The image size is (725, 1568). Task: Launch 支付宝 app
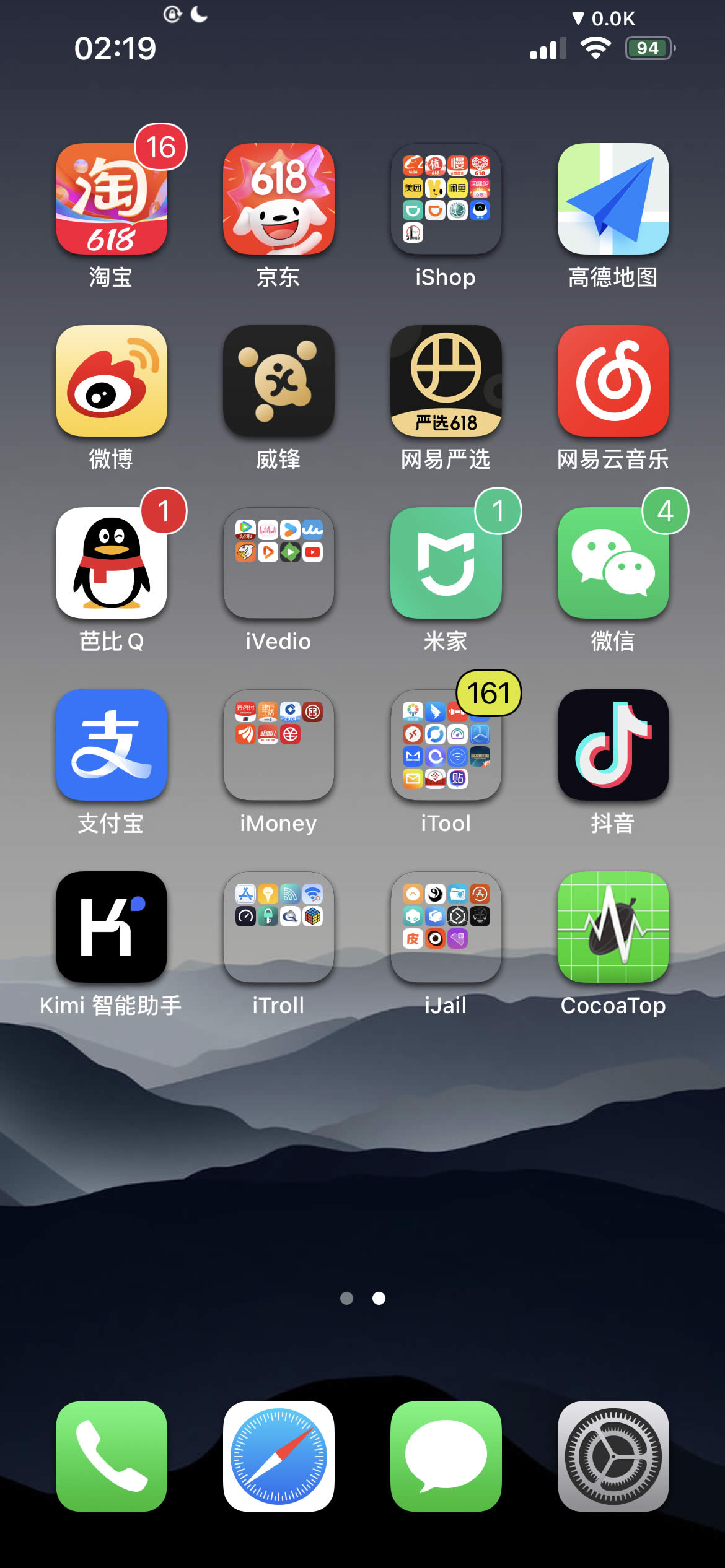(x=112, y=745)
